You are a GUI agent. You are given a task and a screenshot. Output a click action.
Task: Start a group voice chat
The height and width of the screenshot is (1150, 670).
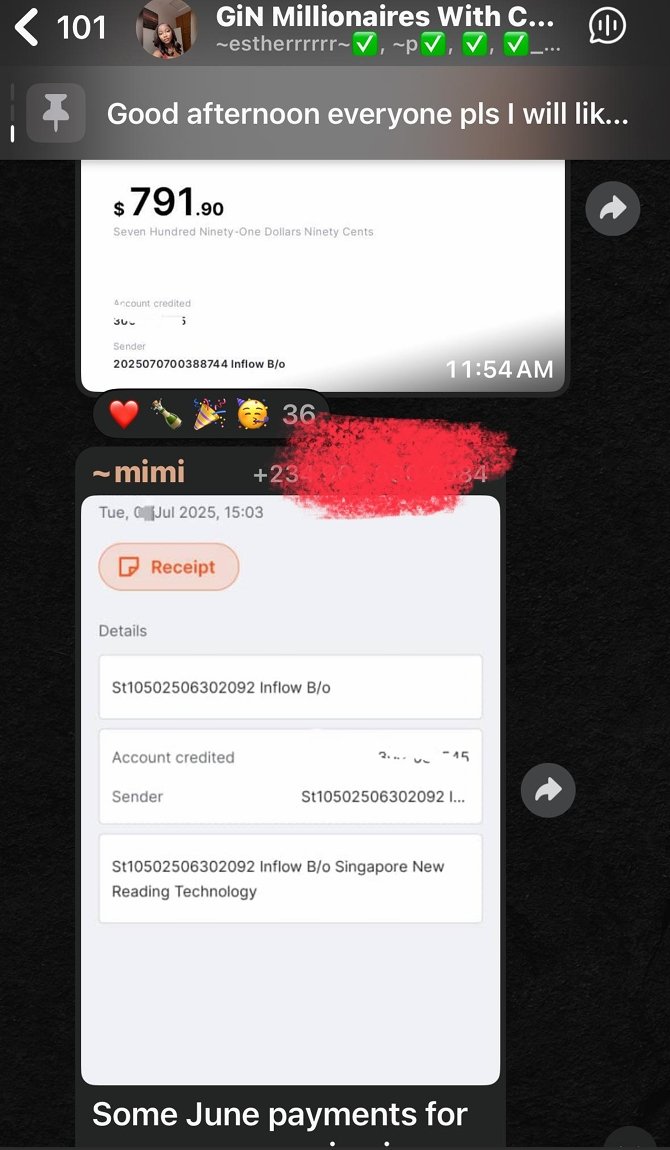tap(607, 28)
